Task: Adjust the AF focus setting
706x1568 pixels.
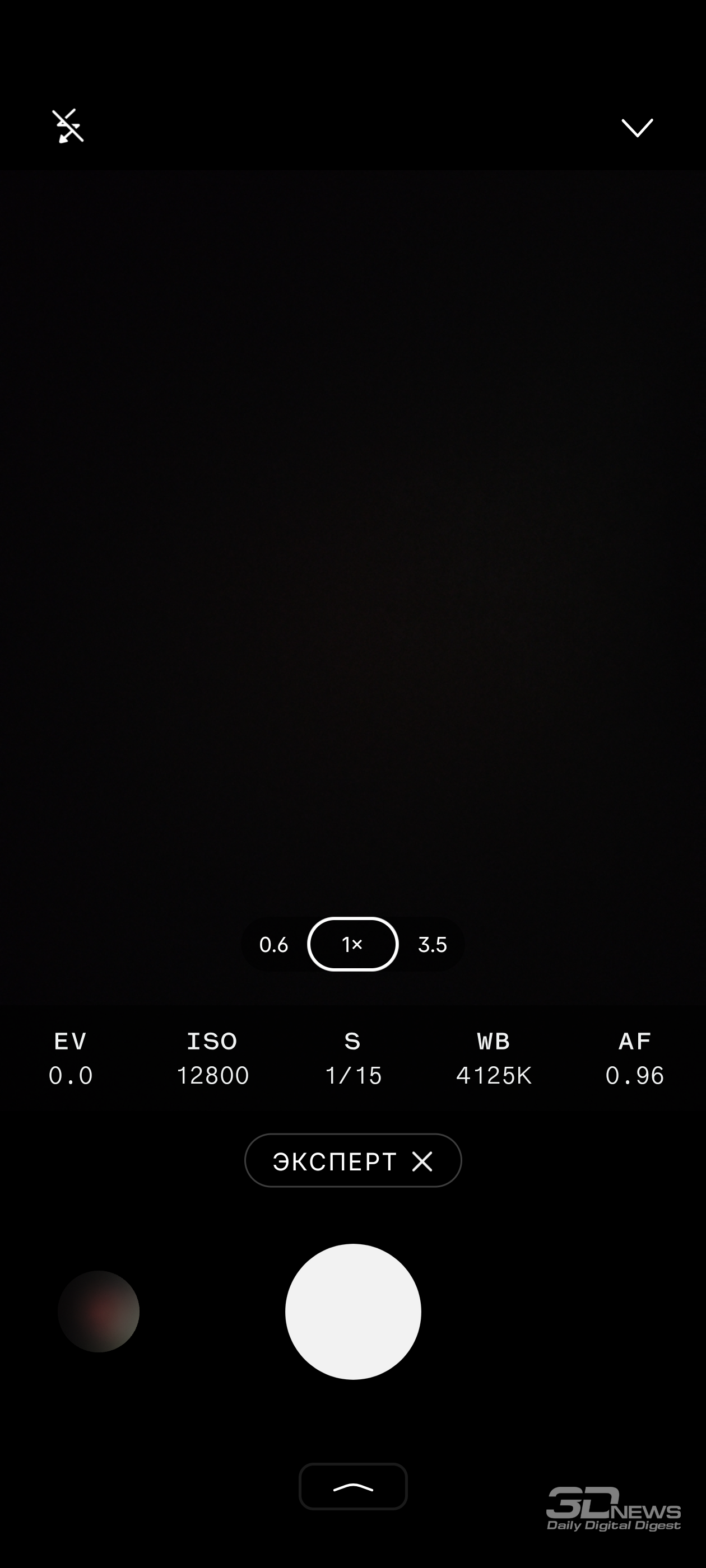Action: tap(634, 1058)
